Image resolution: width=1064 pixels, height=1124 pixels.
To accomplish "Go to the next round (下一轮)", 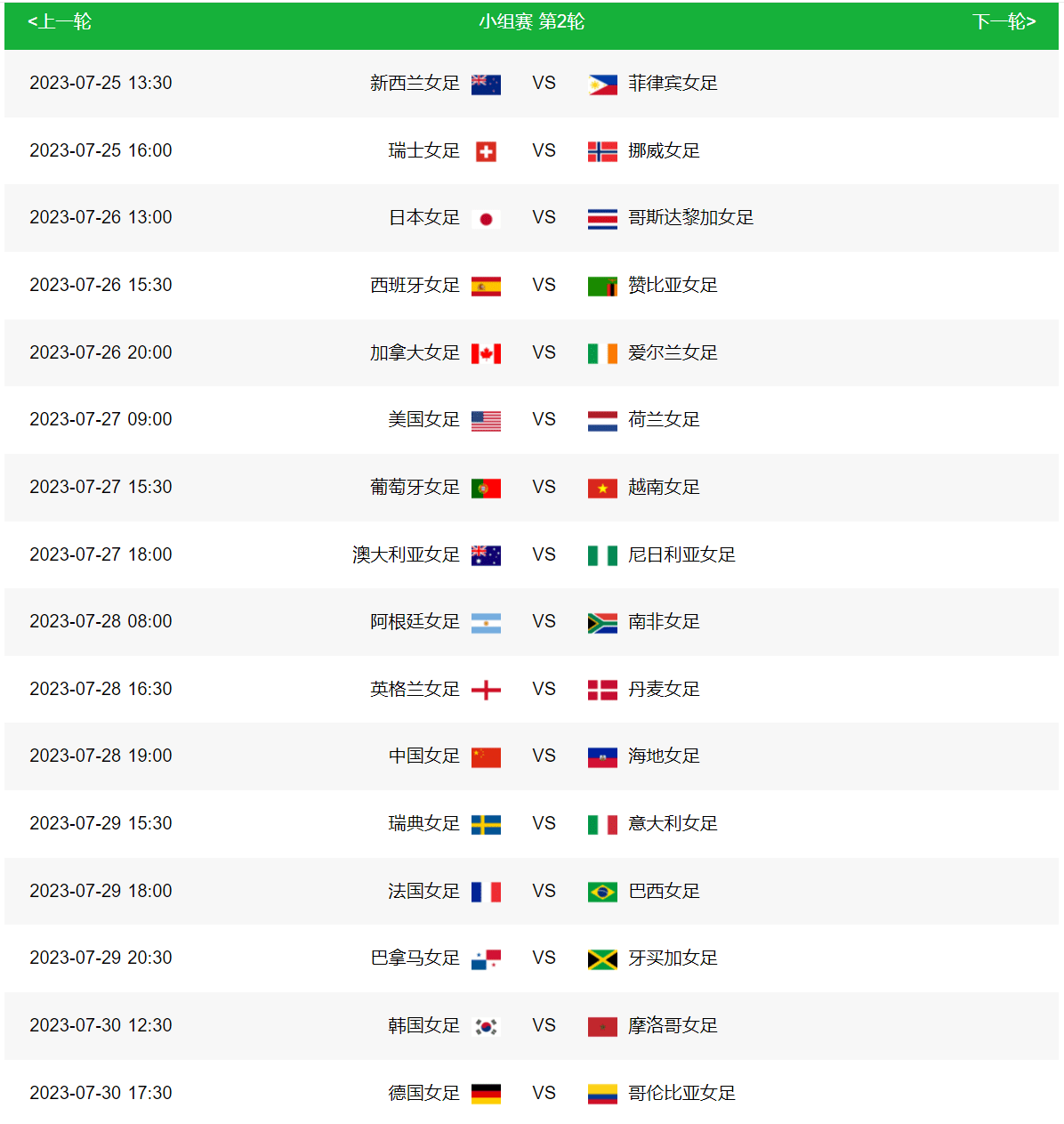I will pos(1004,22).
